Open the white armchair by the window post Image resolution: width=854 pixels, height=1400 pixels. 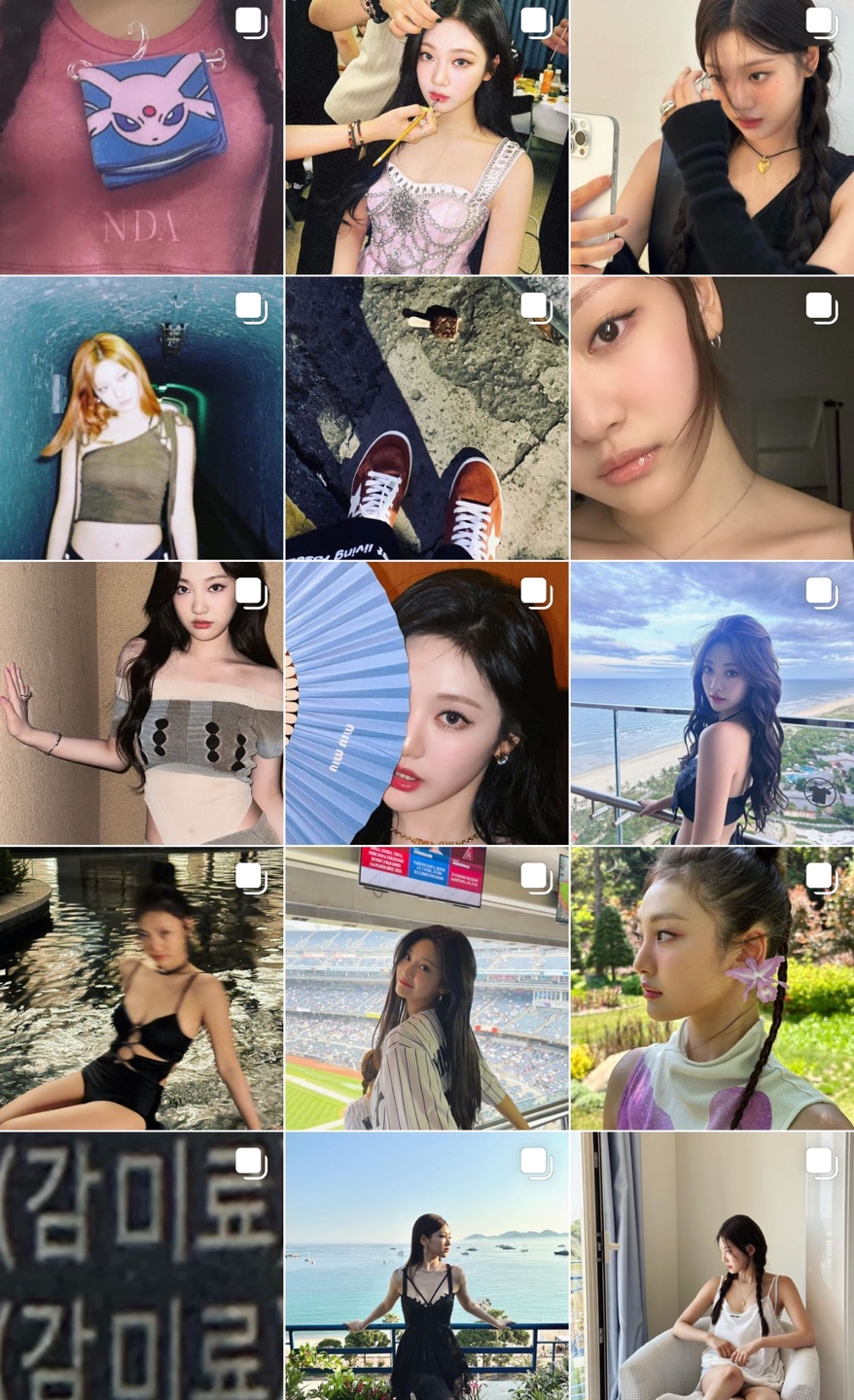[x=712, y=1266]
